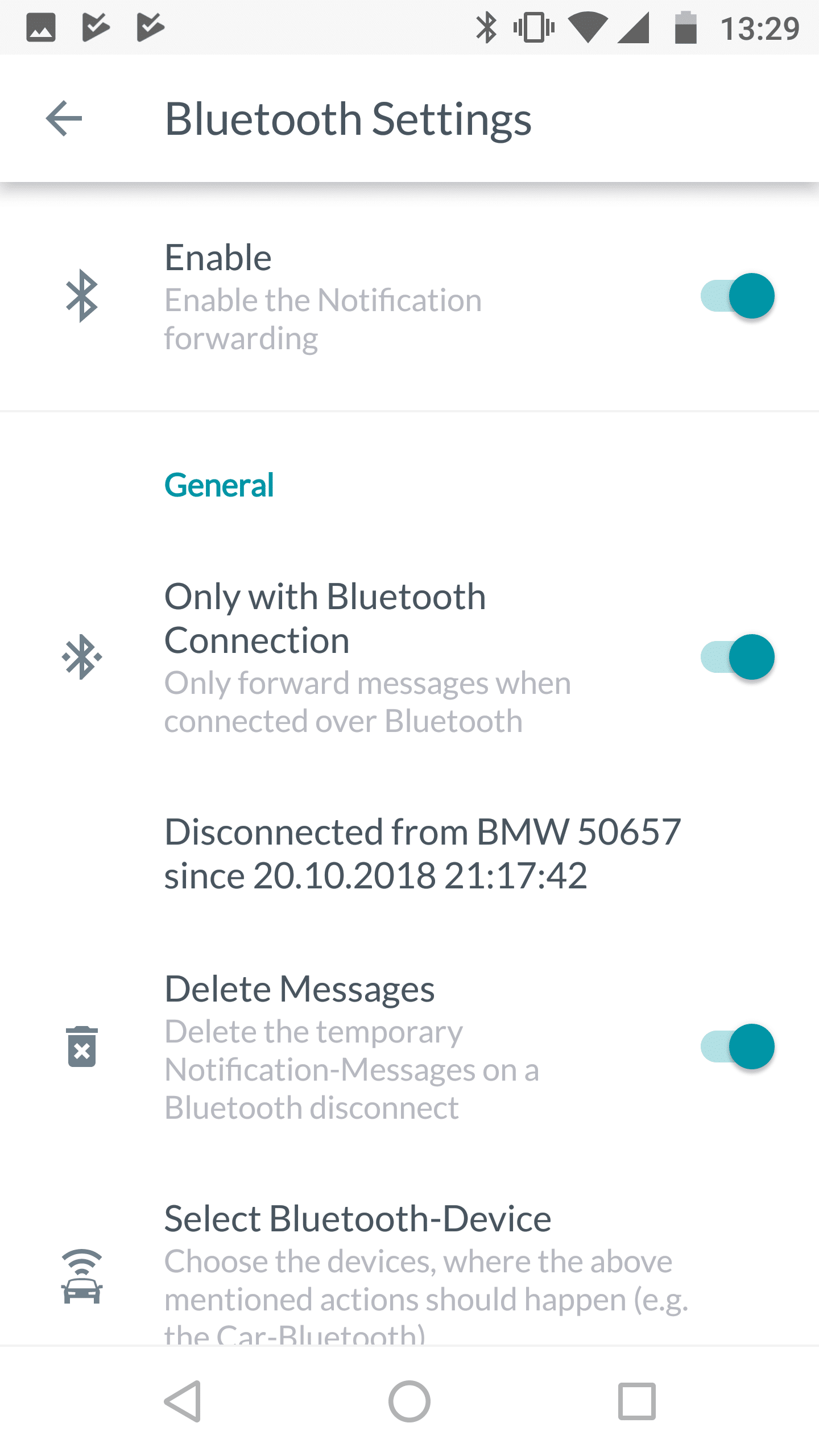
Task: Go back from Bluetooth Settings
Action: 64,118
